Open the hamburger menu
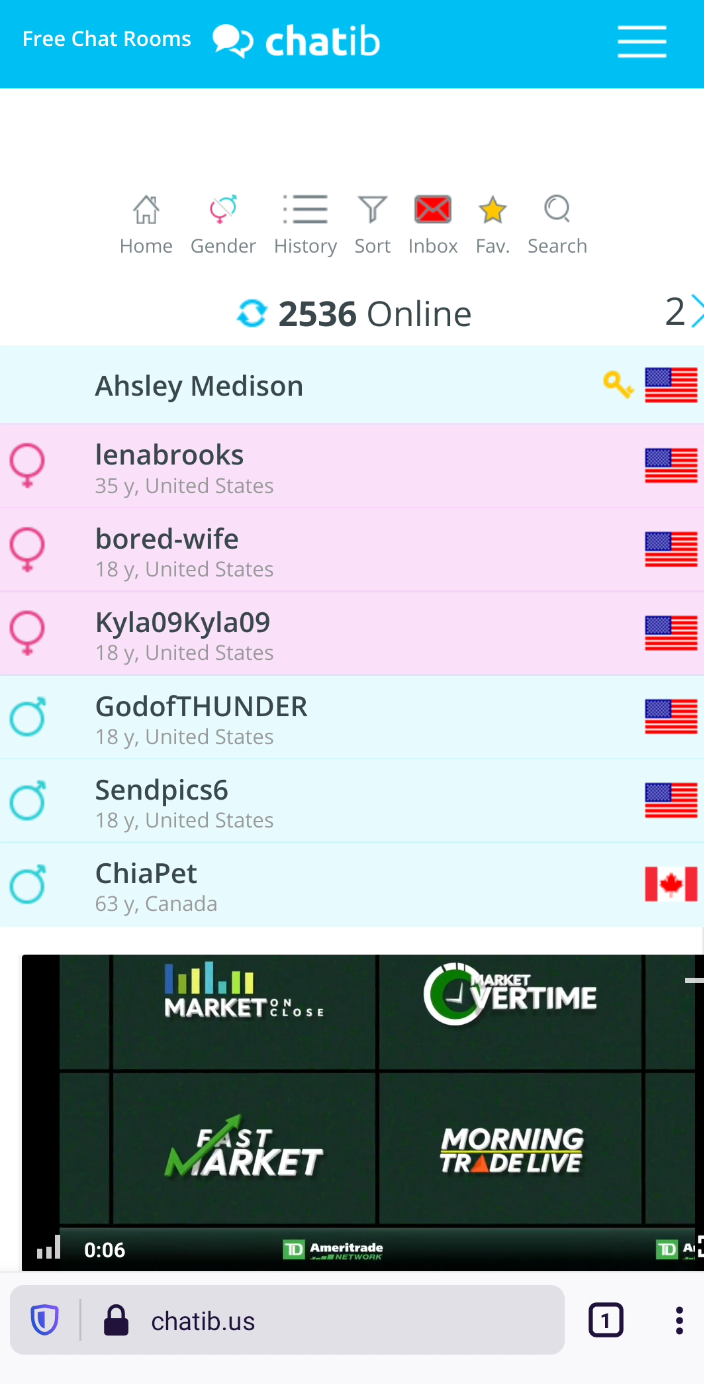This screenshot has height=1384, width=704. [641, 42]
